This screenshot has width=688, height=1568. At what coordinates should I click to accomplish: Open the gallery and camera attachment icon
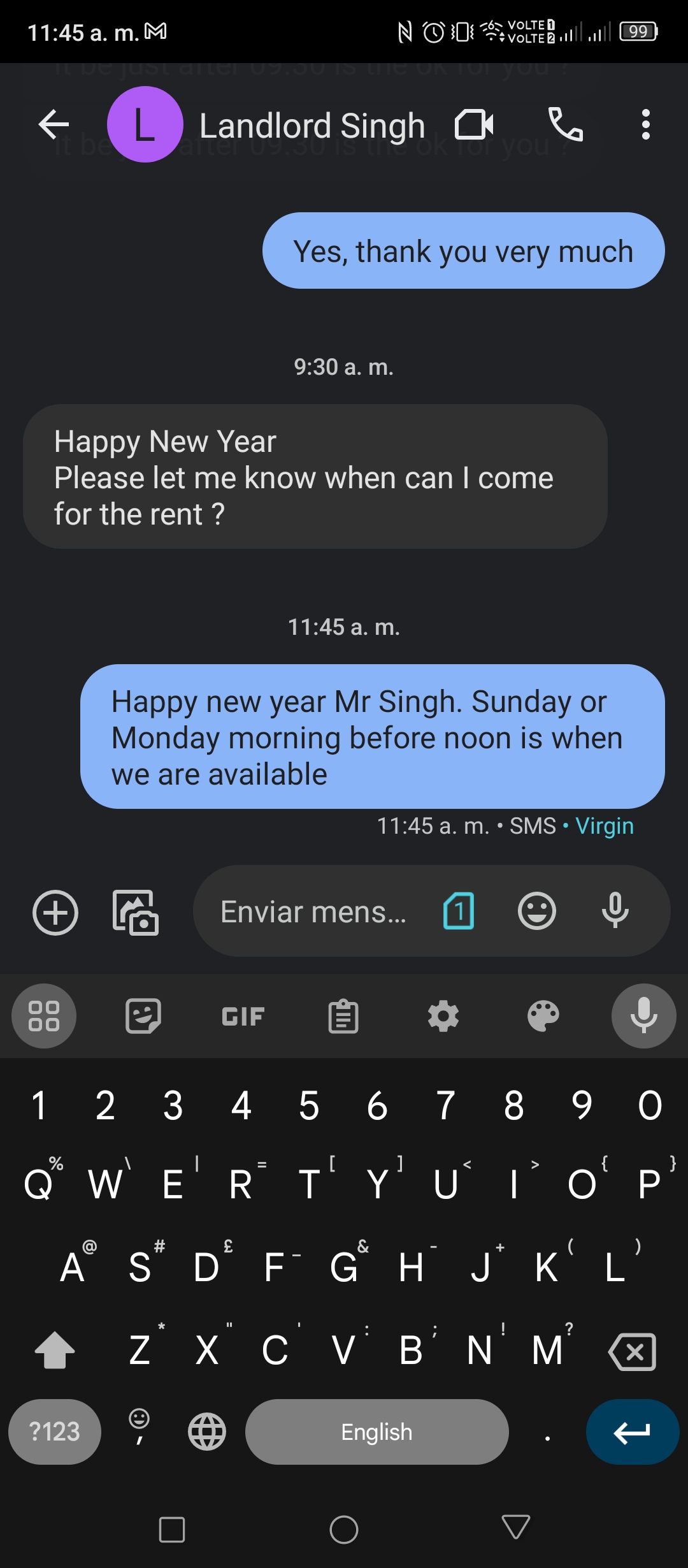(136, 912)
